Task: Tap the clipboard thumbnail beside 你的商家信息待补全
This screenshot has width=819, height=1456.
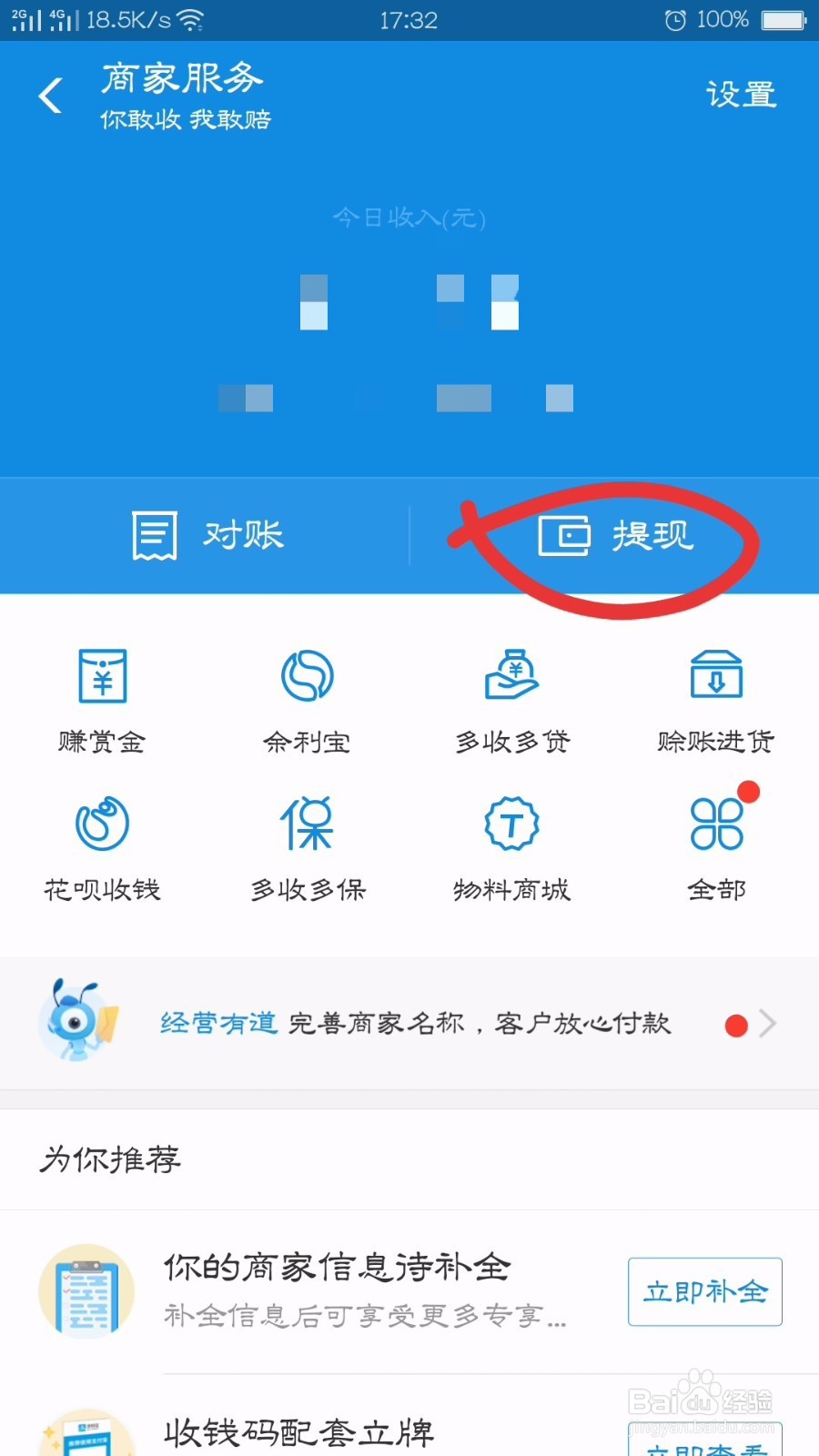Action: click(x=86, y=1292)
